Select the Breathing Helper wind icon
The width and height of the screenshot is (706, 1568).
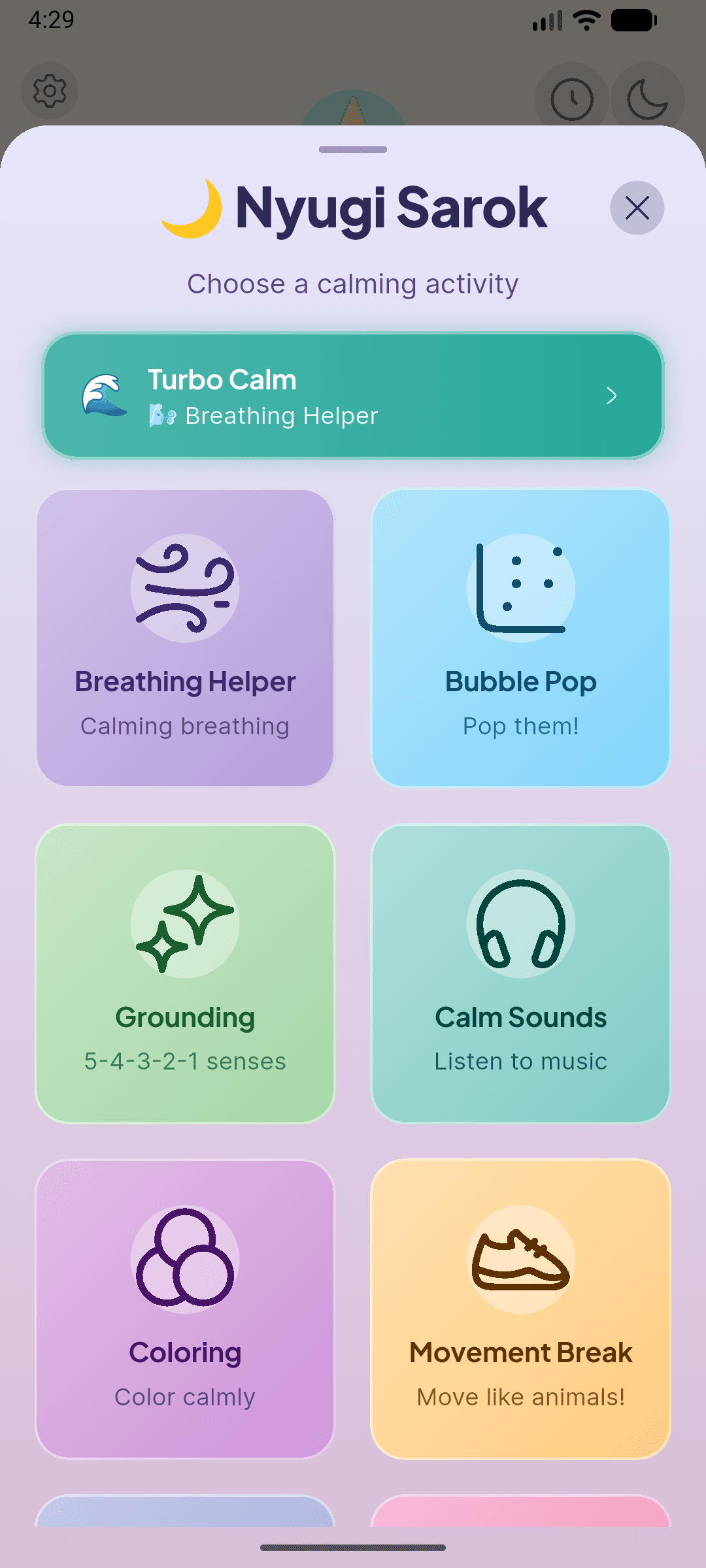tap(185, 588)
